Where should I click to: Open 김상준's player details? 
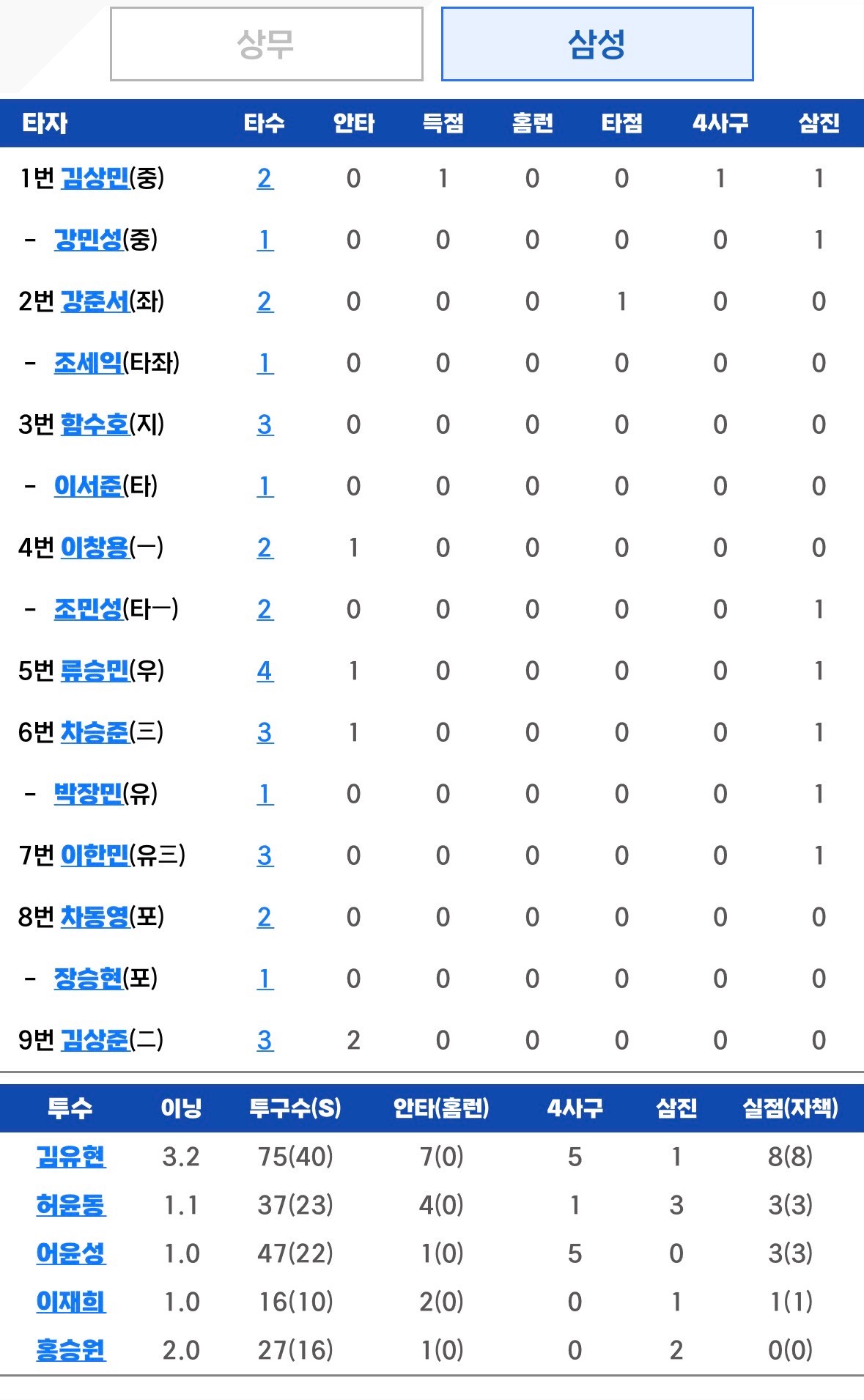[95, 1040]
